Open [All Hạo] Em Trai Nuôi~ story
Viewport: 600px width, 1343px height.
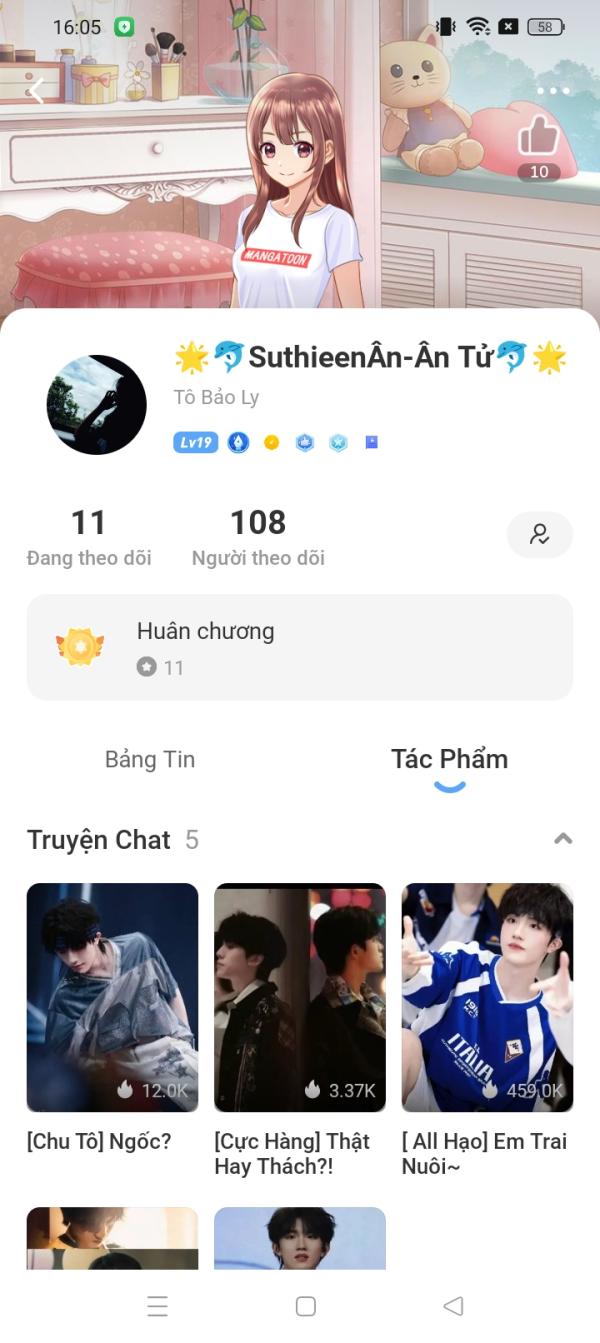[487, 998]
